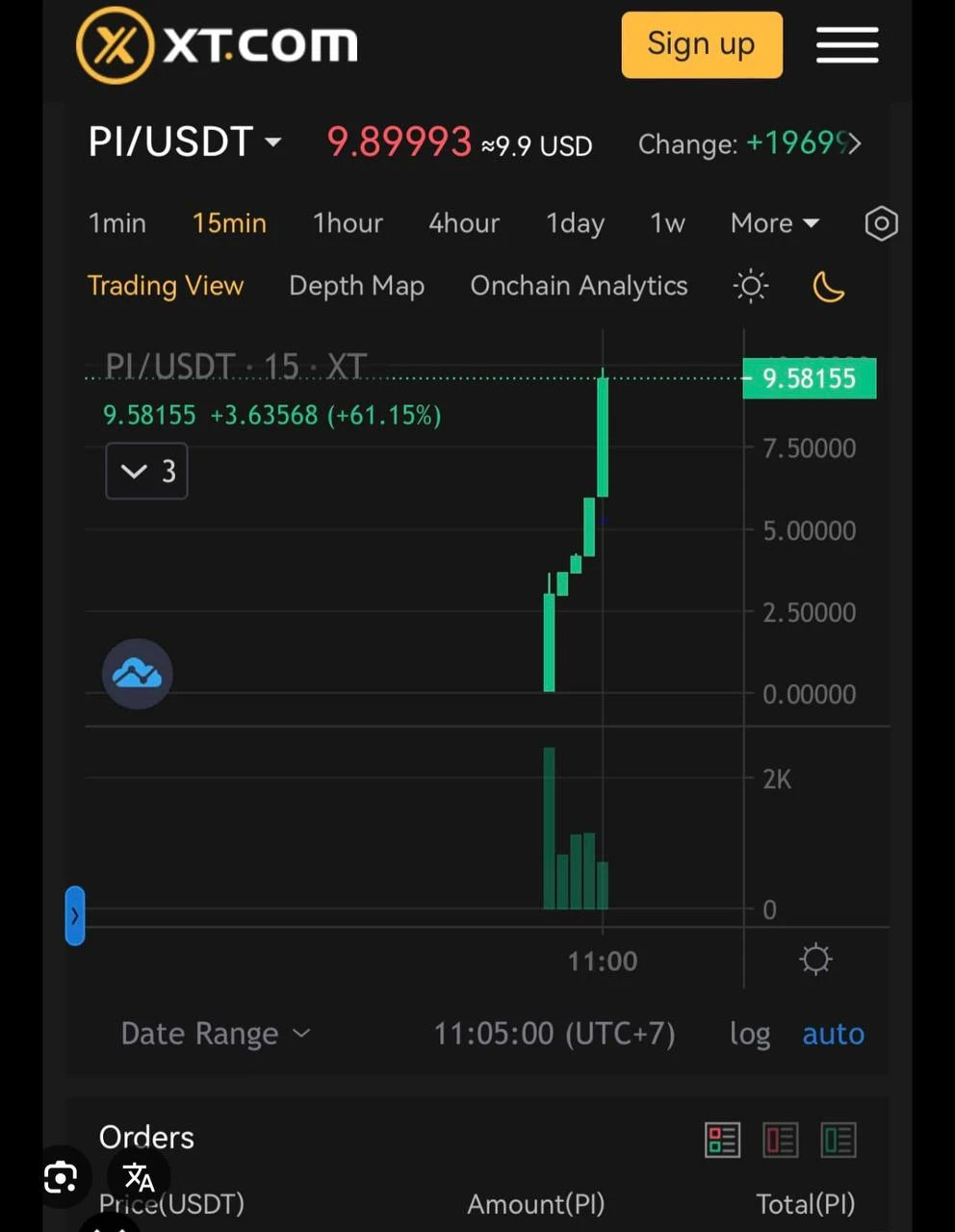Choose the 4hour interval
This screenshot has height=1232, width=955.
464,223
